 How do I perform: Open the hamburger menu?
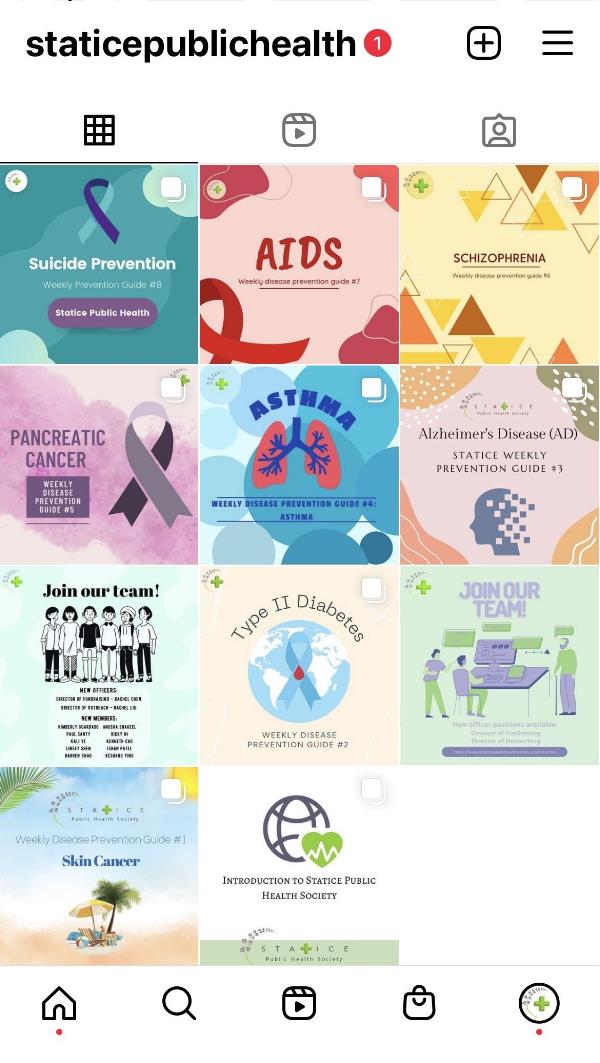click(557, 43)
